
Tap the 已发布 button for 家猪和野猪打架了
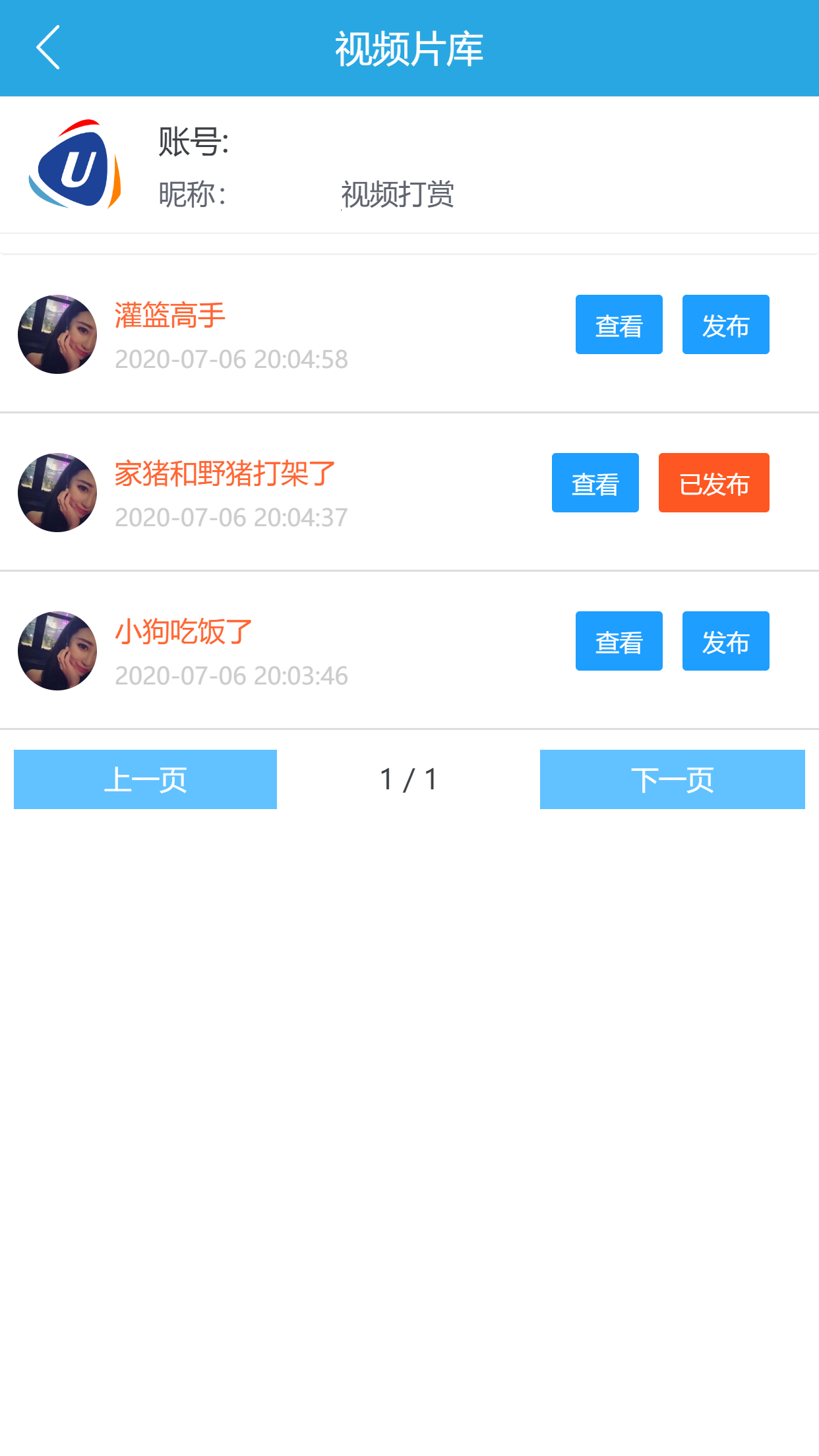pyautogui.click(x=713, y=483)
